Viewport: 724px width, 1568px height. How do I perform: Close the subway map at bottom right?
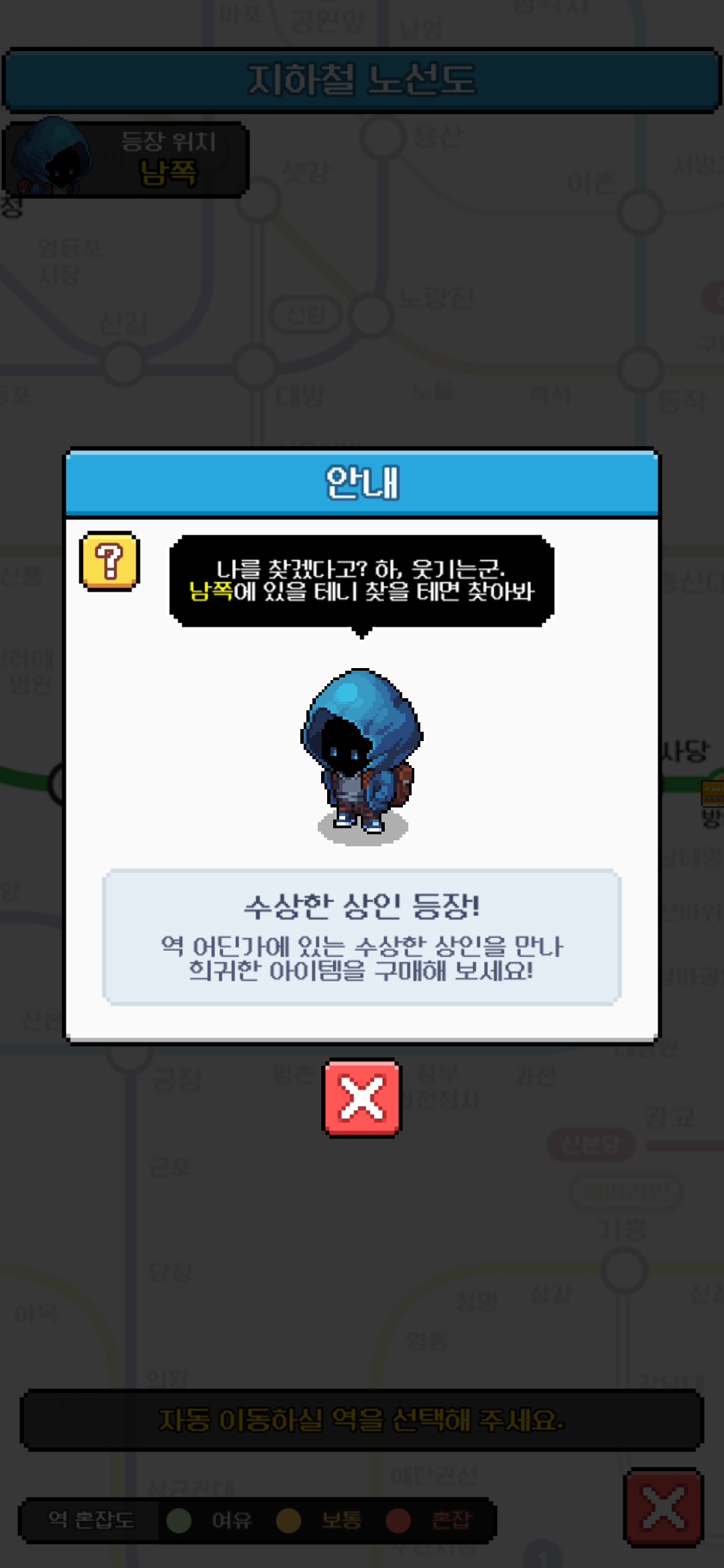point(664,1508)
